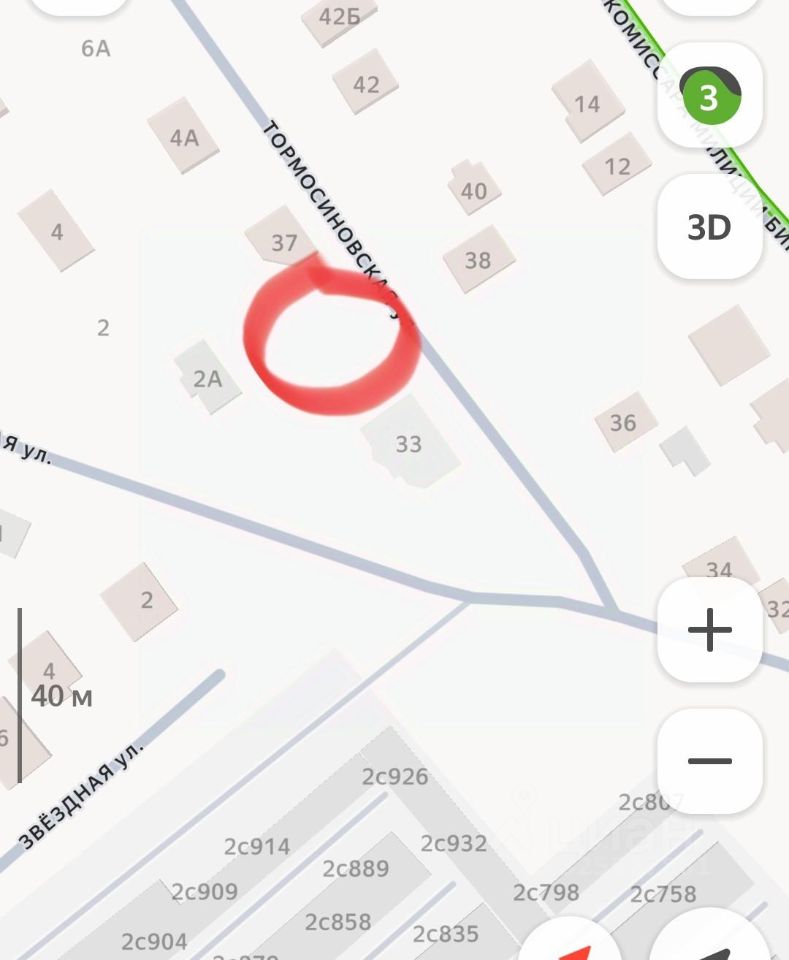Toggle the traffic layer button showing 3
The image size is (789, 960).
[x=709, y=97]
